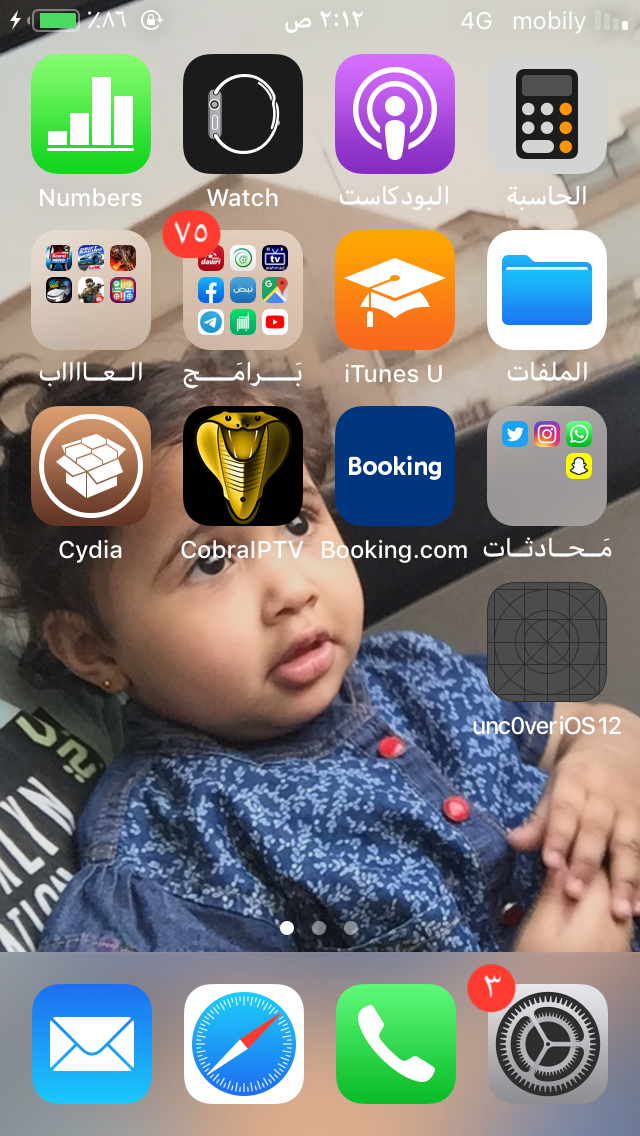Open CobraIPTV app
The width and height of the screenshot is (640, 1136).
pyautogui.click(x=243, y=466)
